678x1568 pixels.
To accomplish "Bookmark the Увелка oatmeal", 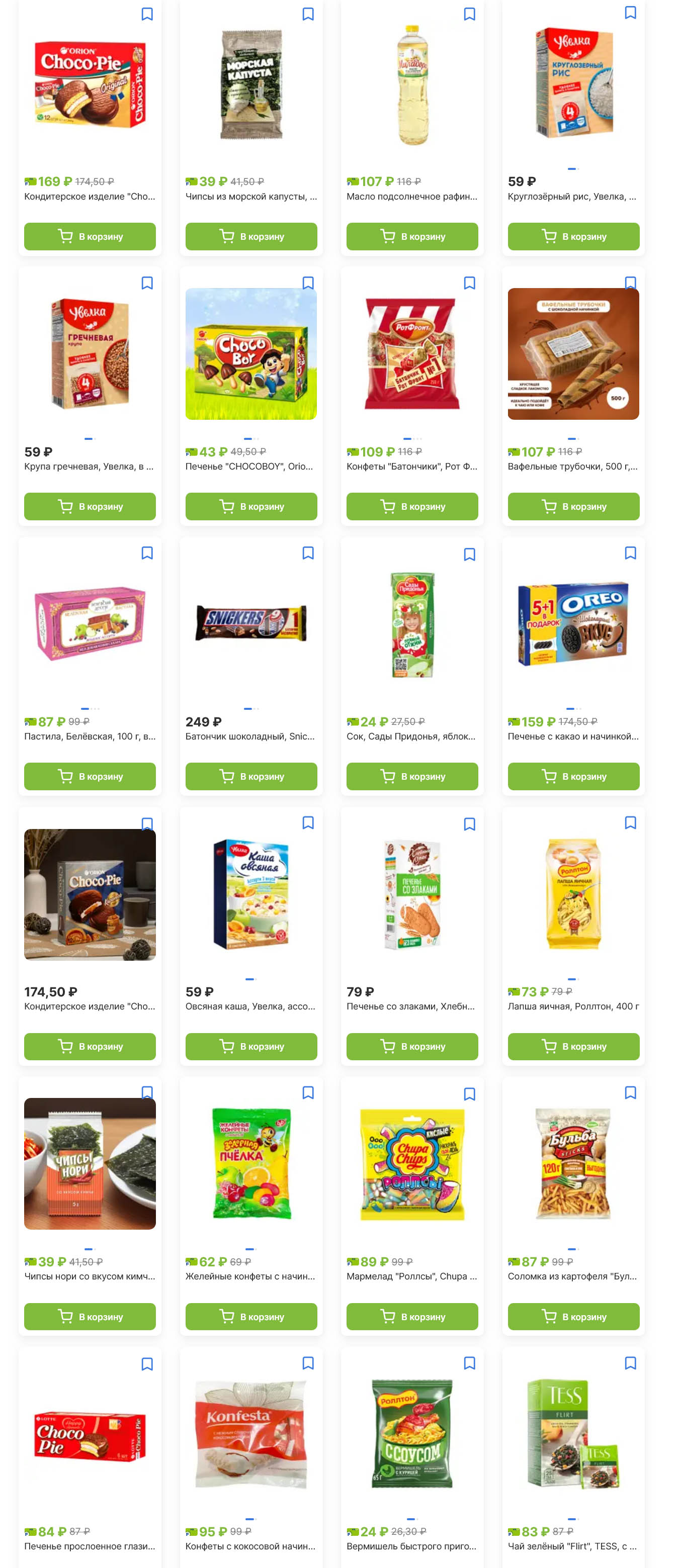I will [x=308, y=823].
